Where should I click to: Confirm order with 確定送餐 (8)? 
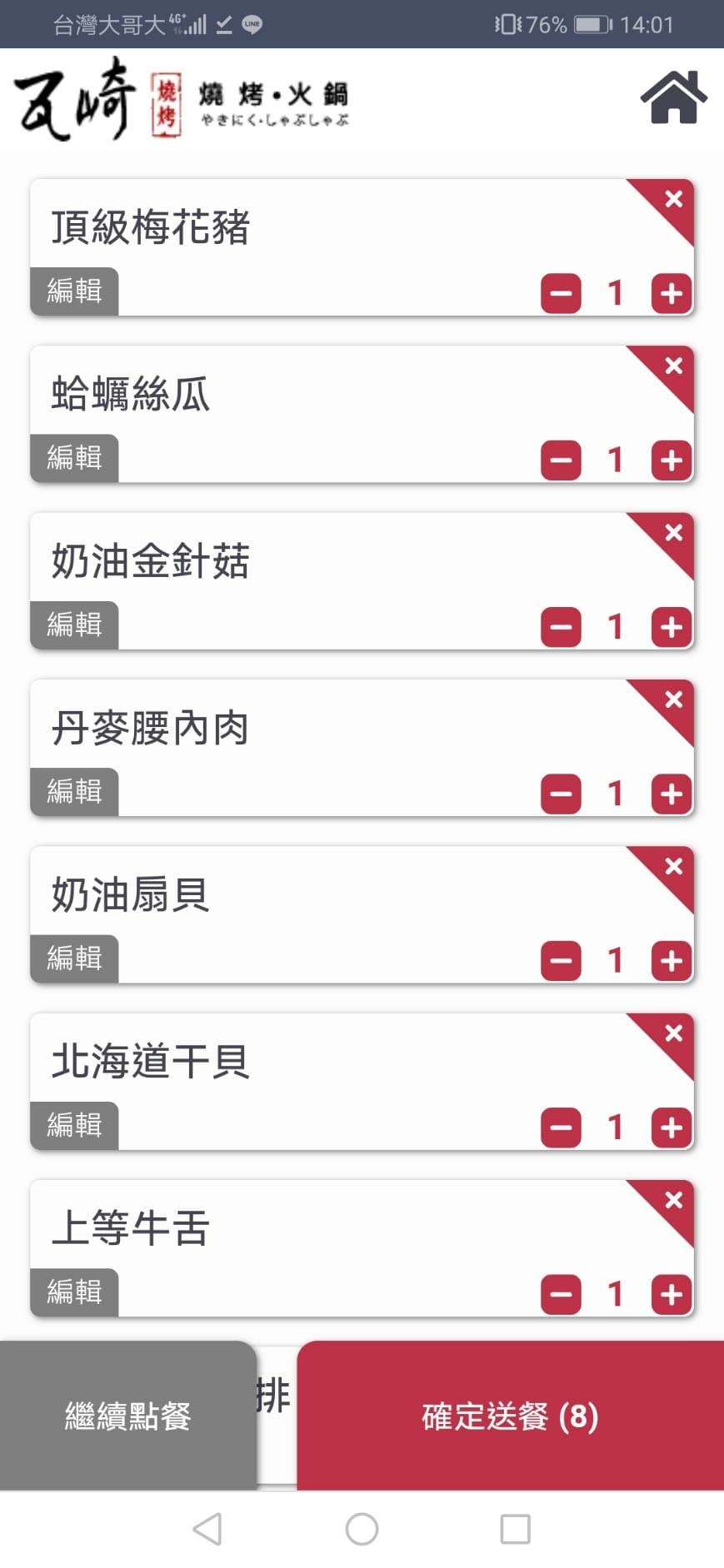click(510, 1416)
